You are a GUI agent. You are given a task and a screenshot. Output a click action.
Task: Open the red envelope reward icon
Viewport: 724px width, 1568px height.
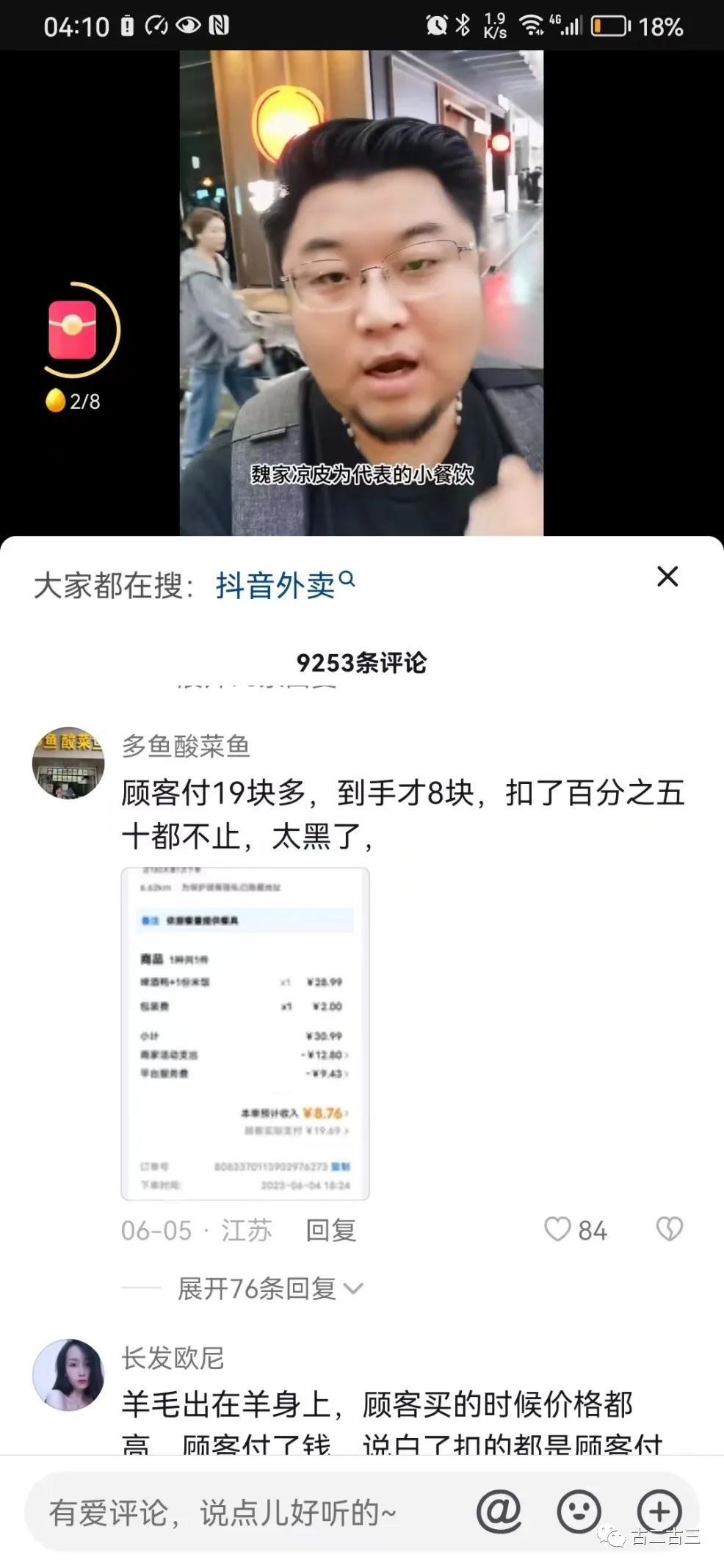point(73,330)
